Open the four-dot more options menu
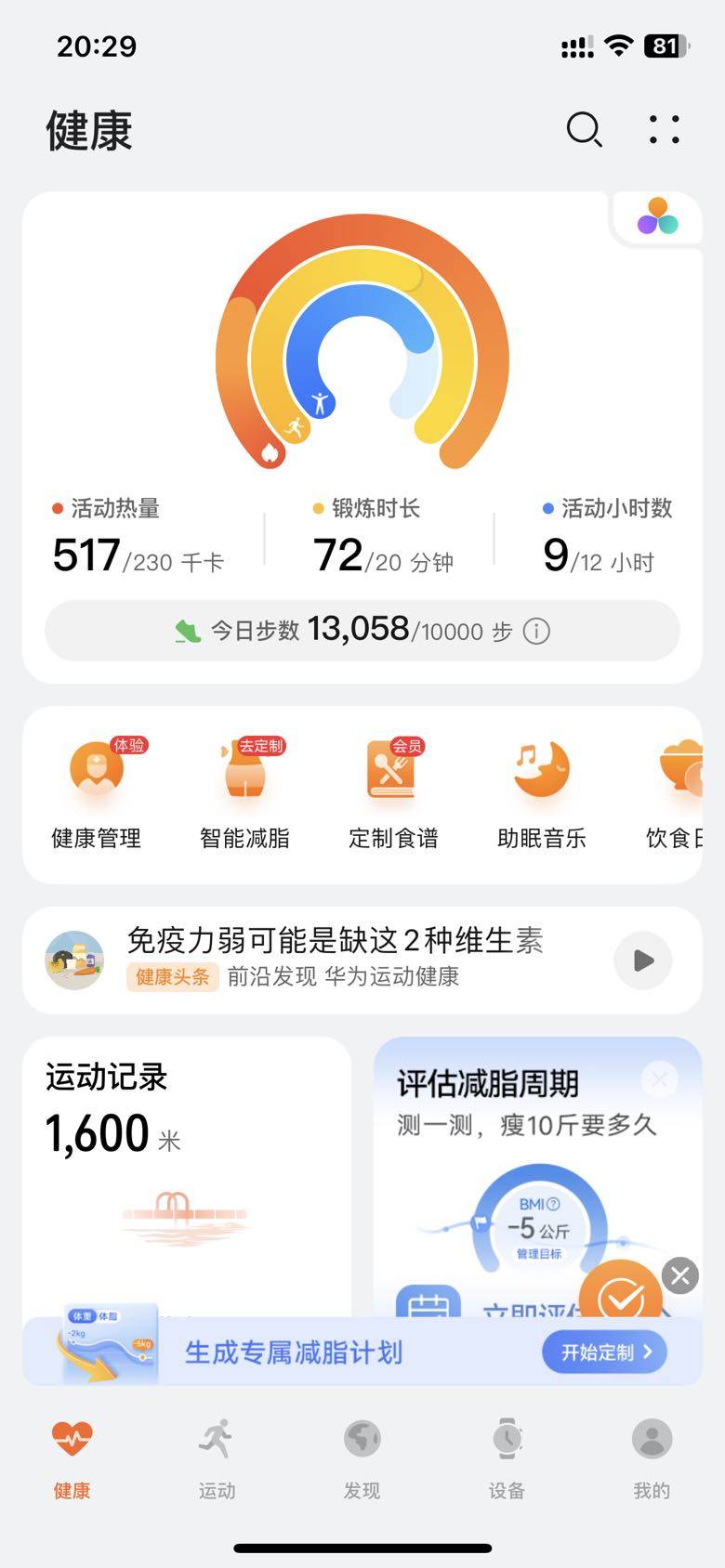Viewport: 725px width, 1568px height. point(664,130)
